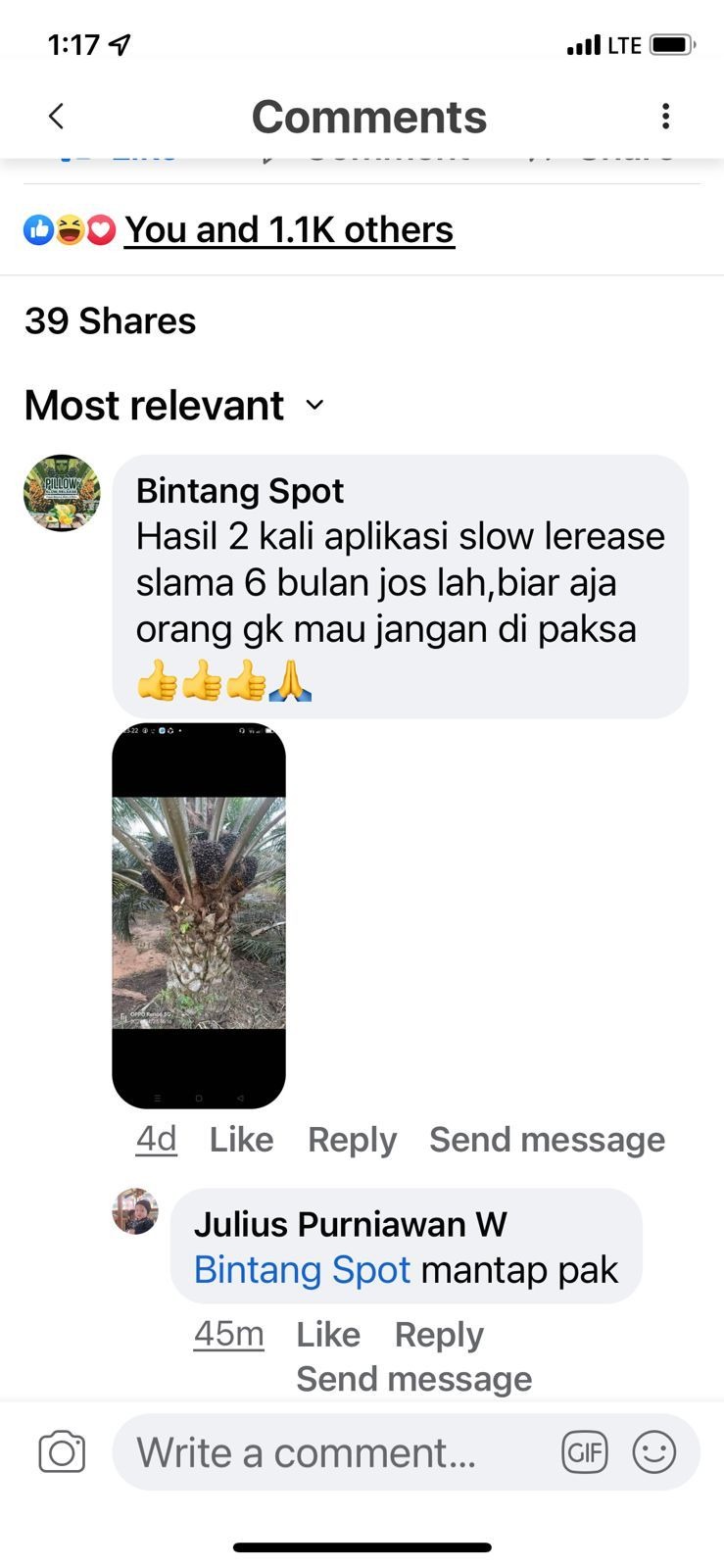Tap the Bintang Spot mention in reply
724x1568 pixels.
tap(302, 1270)
